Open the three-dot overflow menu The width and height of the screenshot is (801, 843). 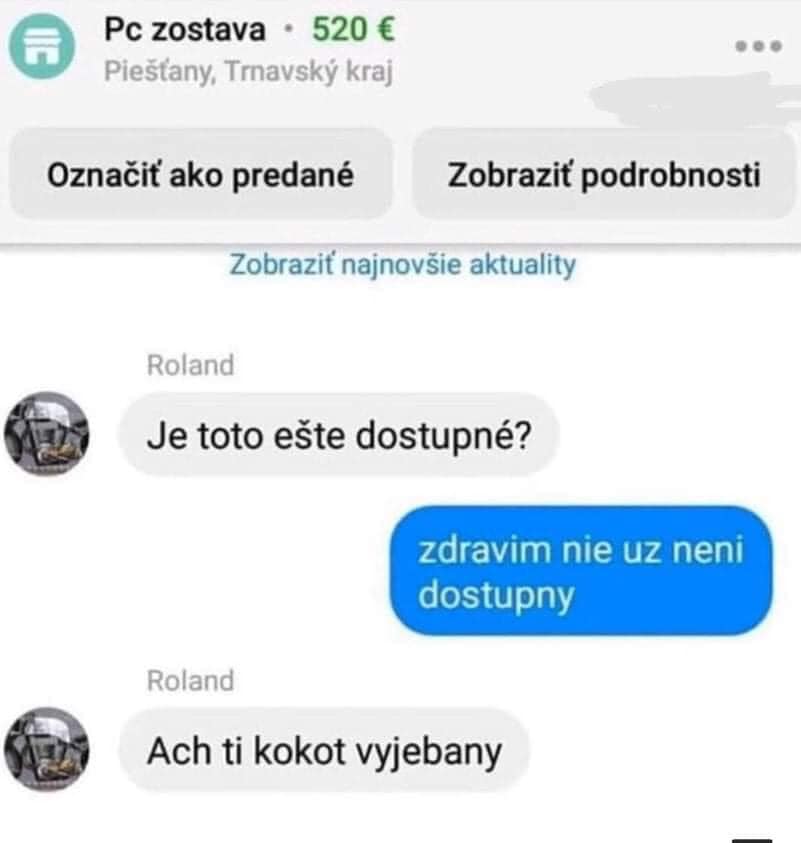(756, 46)
